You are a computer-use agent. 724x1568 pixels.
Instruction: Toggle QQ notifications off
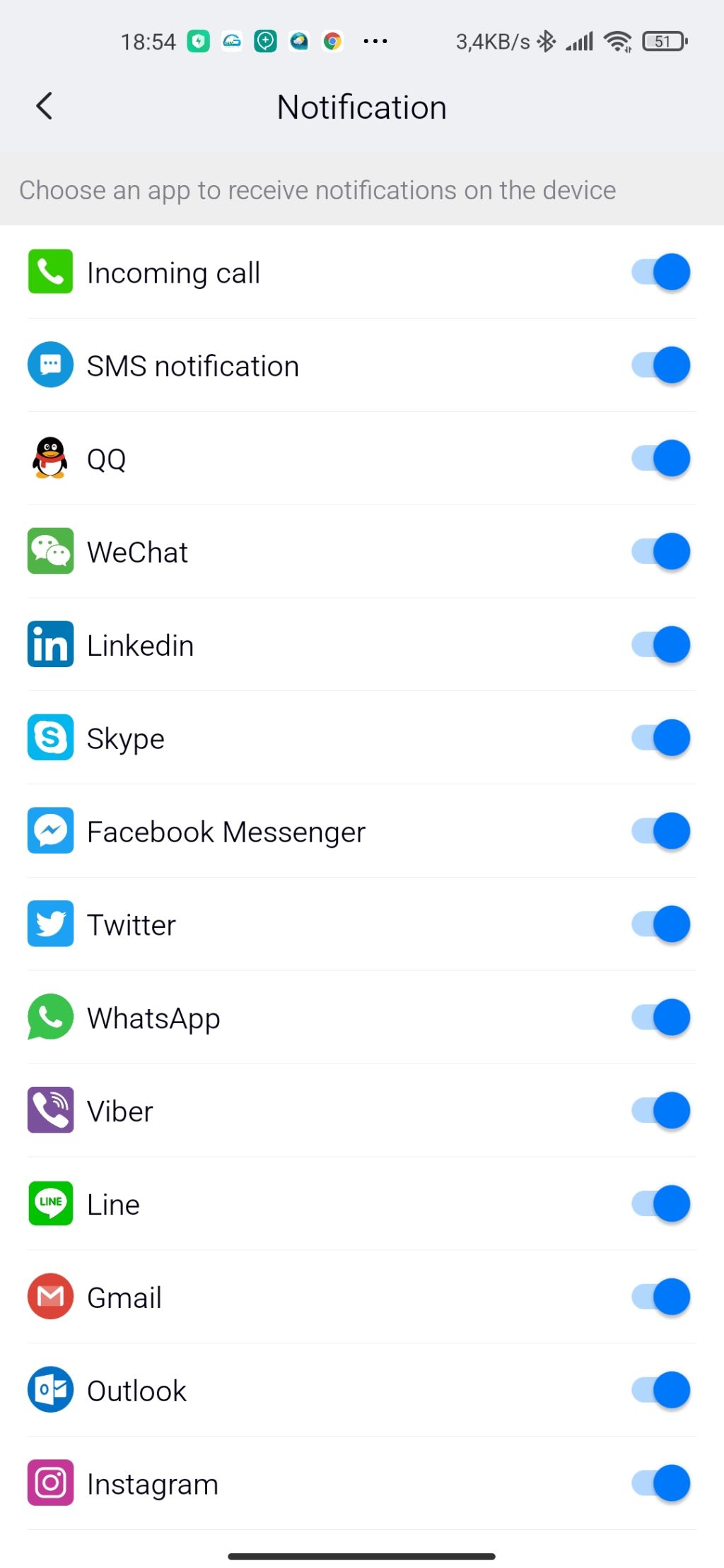[x=660, y=459]
